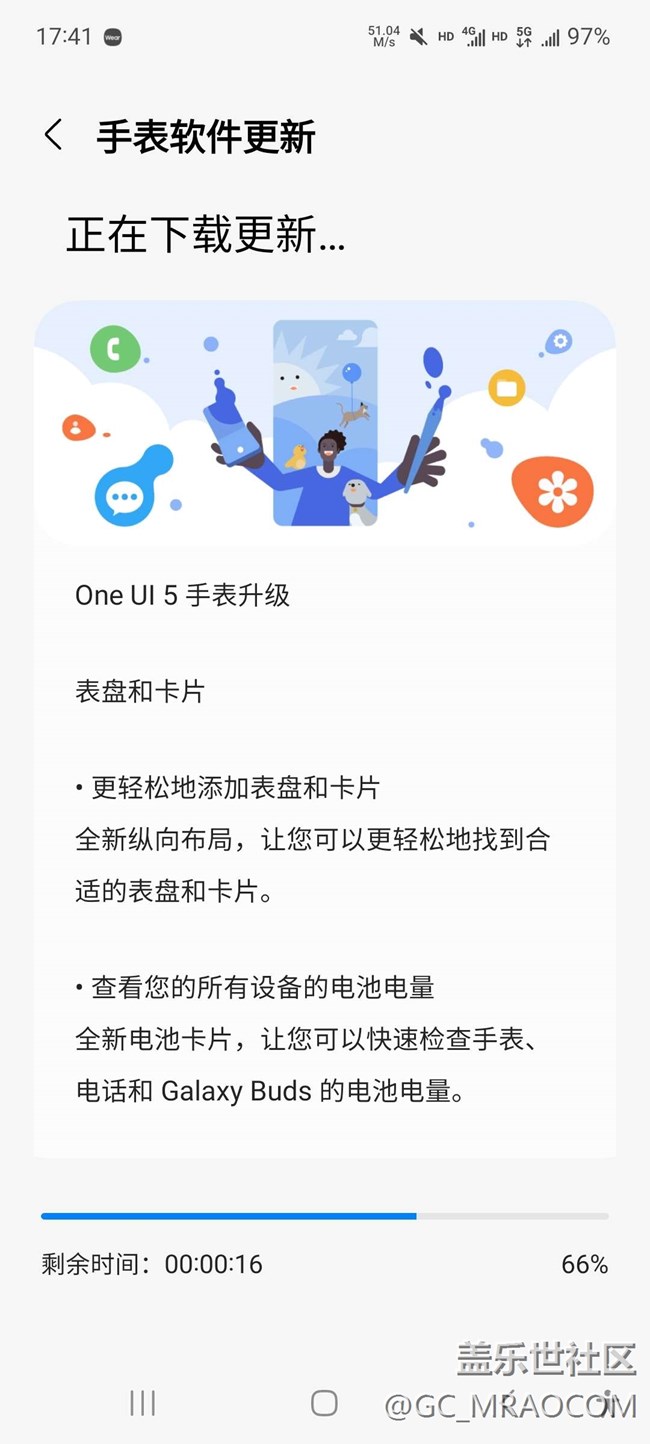This screenshot has width=650, height=1444.
Task: Open recent apps in navigation bar
Action: 142,1403
